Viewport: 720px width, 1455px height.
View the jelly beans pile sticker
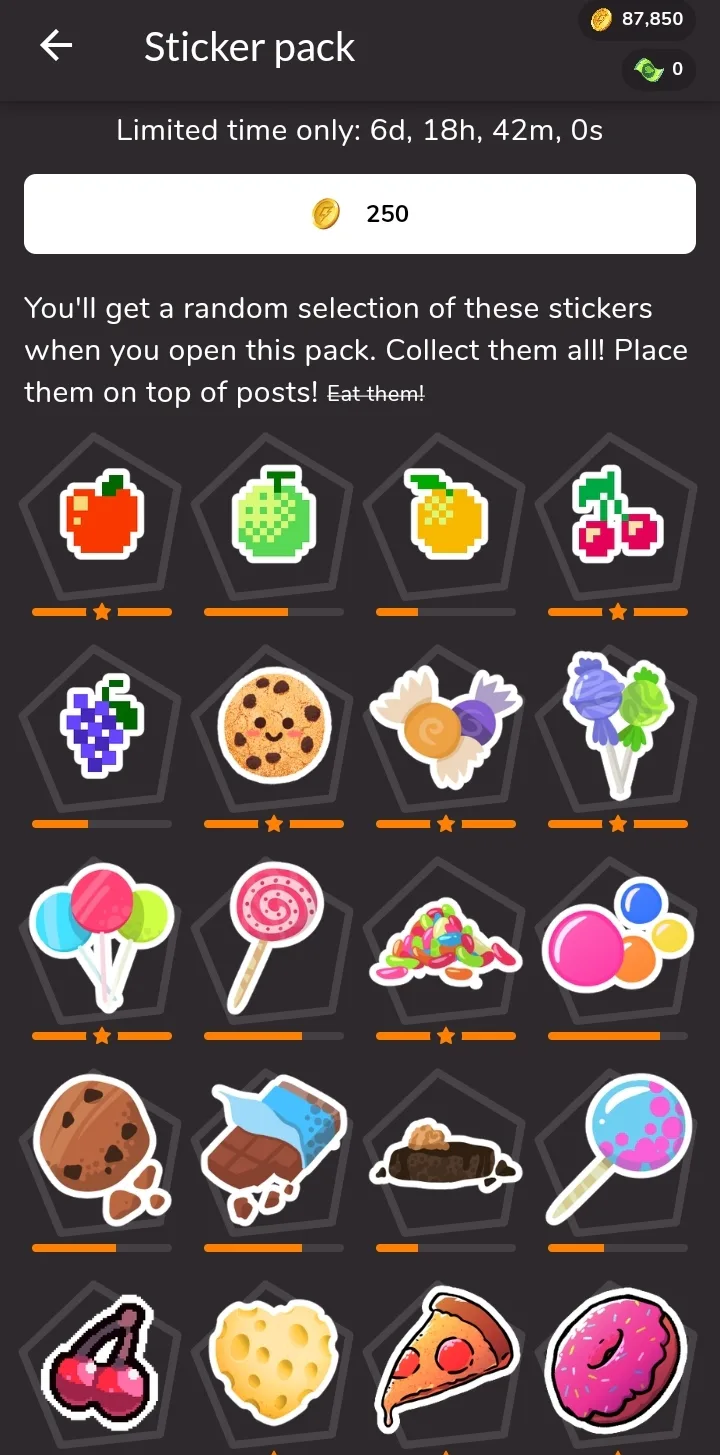[446, 941]
